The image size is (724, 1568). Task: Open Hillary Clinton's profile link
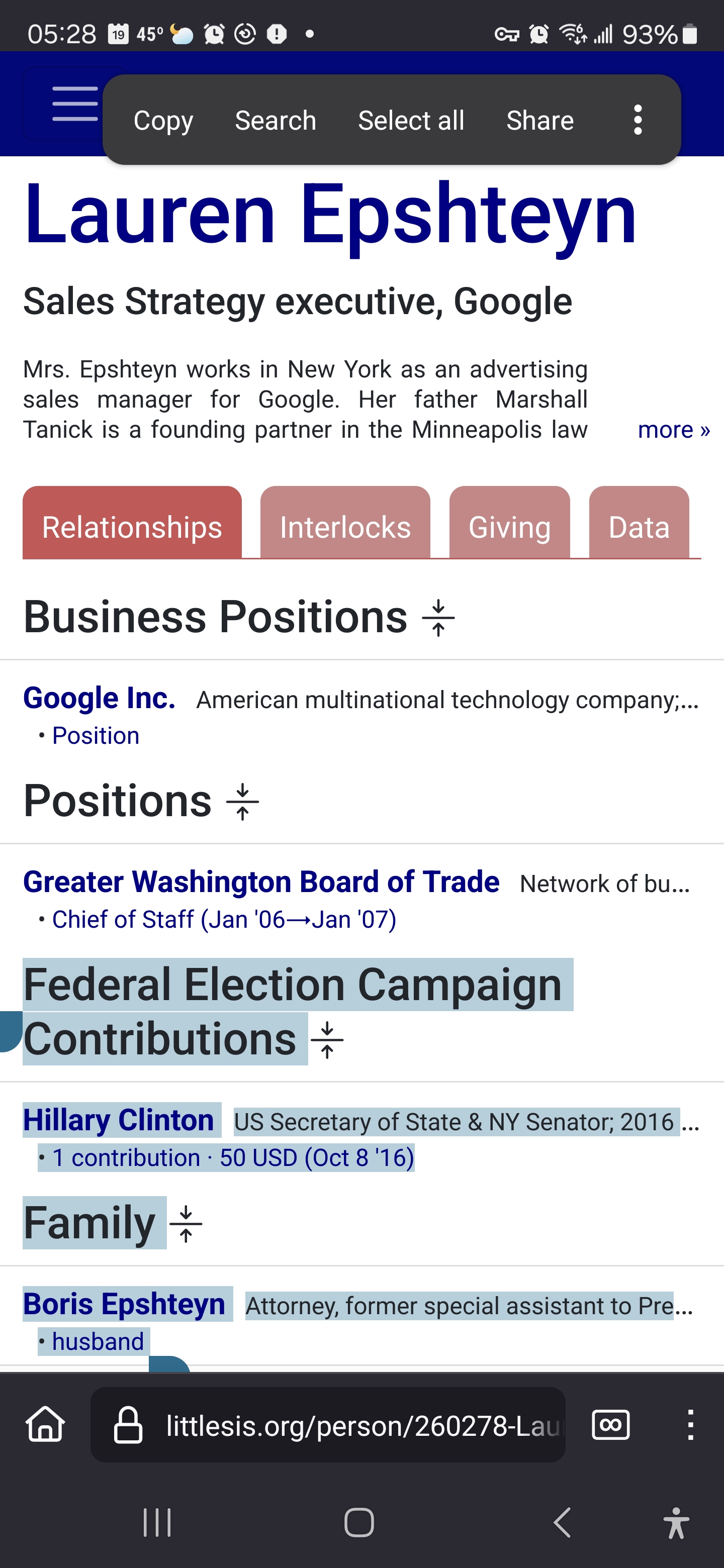click(x=119, y=1120)
